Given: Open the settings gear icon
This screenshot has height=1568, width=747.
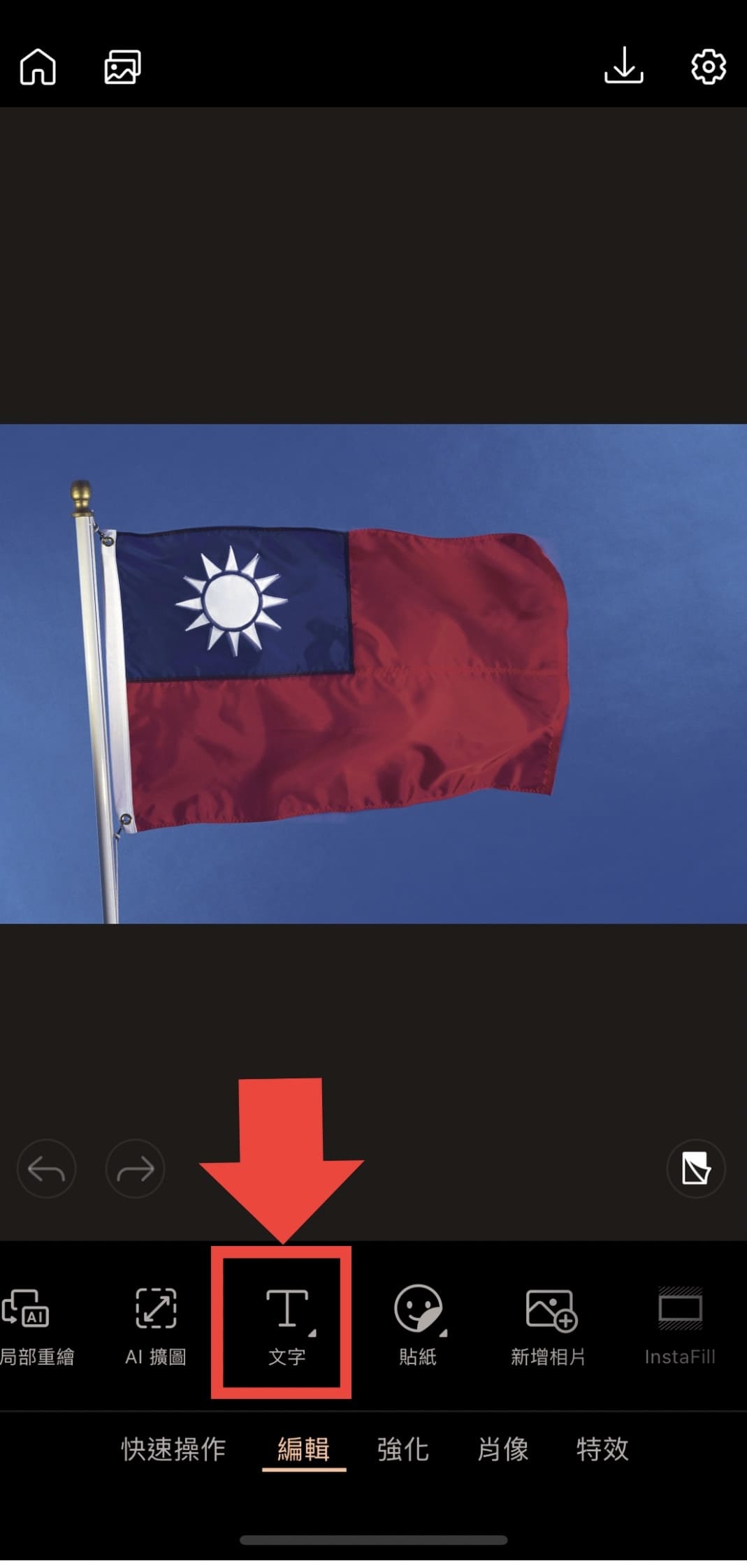Looking at the screenshot, I should 708,67.
